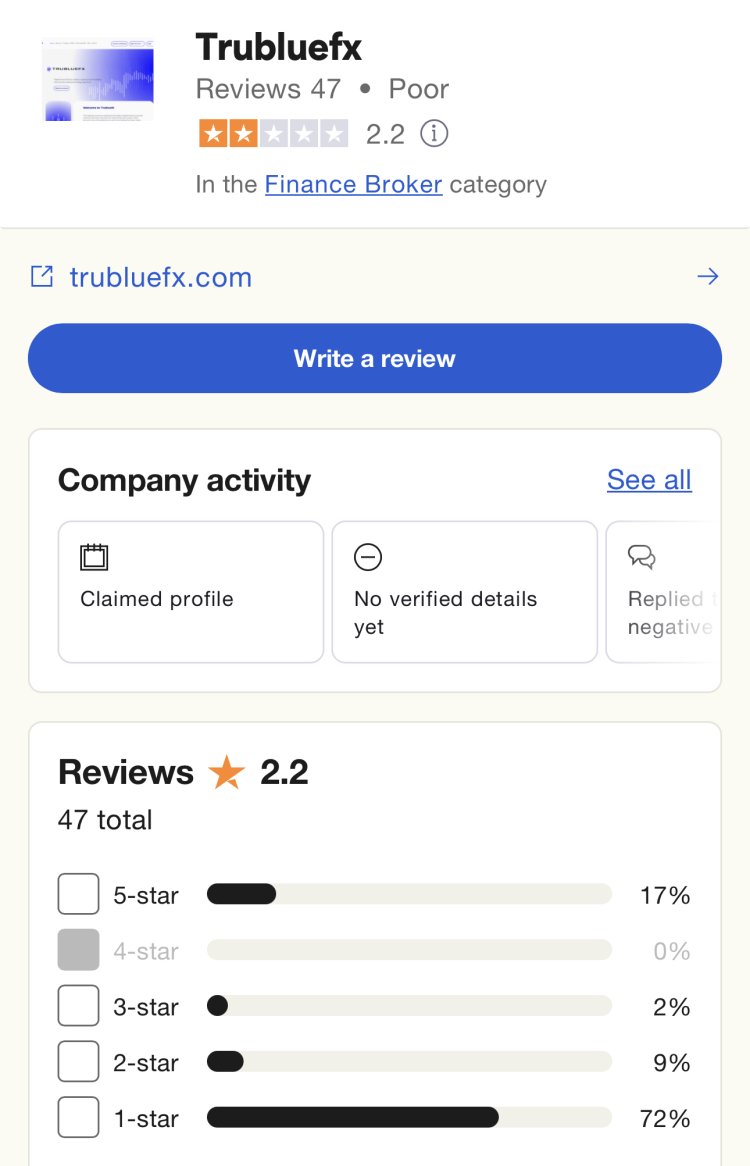750x1166 pixels.
Task: Open the Finance Broker category link
Action: click(x=354, y=184)
